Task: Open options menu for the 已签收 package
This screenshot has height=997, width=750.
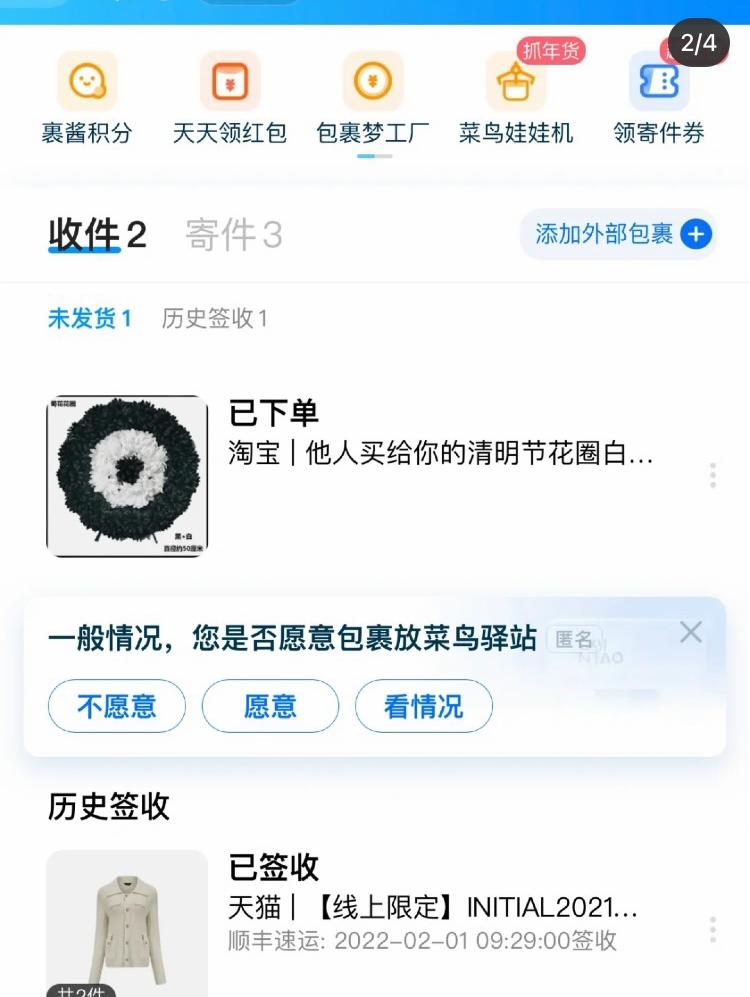Action: point(713,930)
